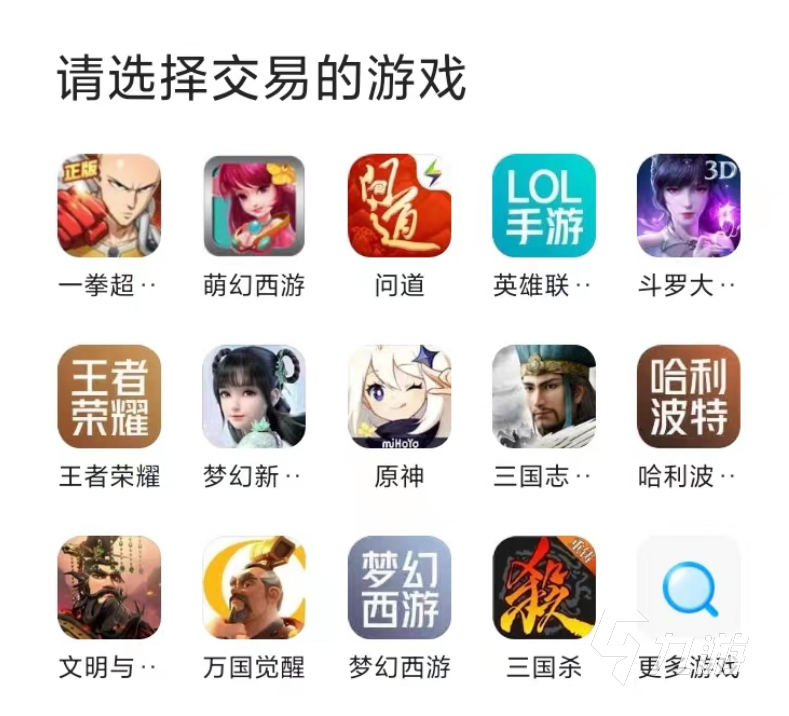Pick the 三国志 game icon
Image resolution: width=789 pixels, height=716 pixels.
point(544,396)
